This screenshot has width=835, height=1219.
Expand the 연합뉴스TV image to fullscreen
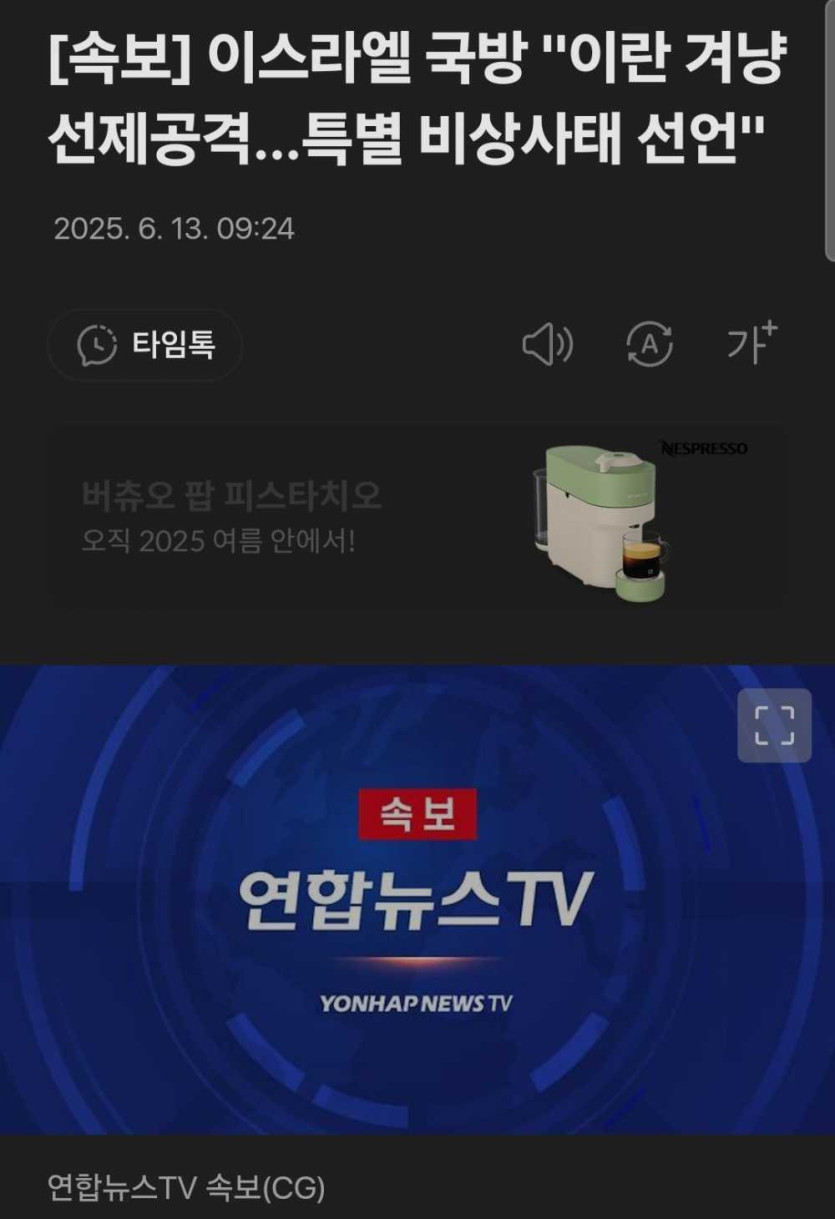pos(774,725)
